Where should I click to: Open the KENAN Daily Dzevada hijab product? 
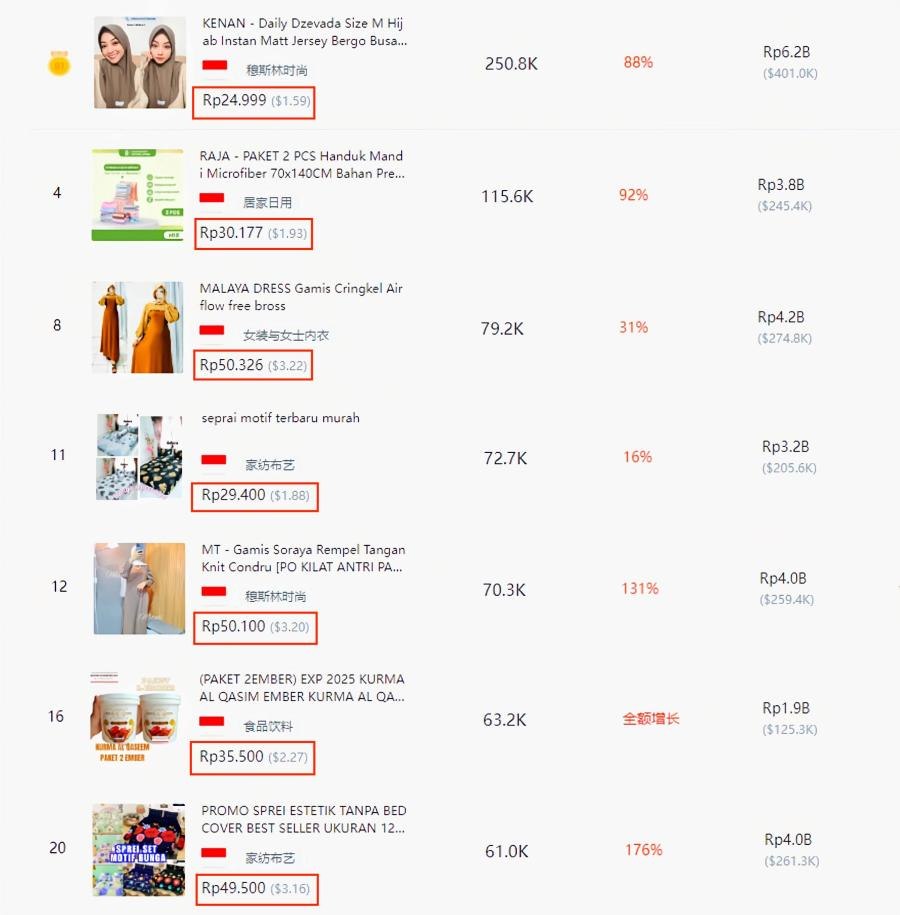coord(304,32)
